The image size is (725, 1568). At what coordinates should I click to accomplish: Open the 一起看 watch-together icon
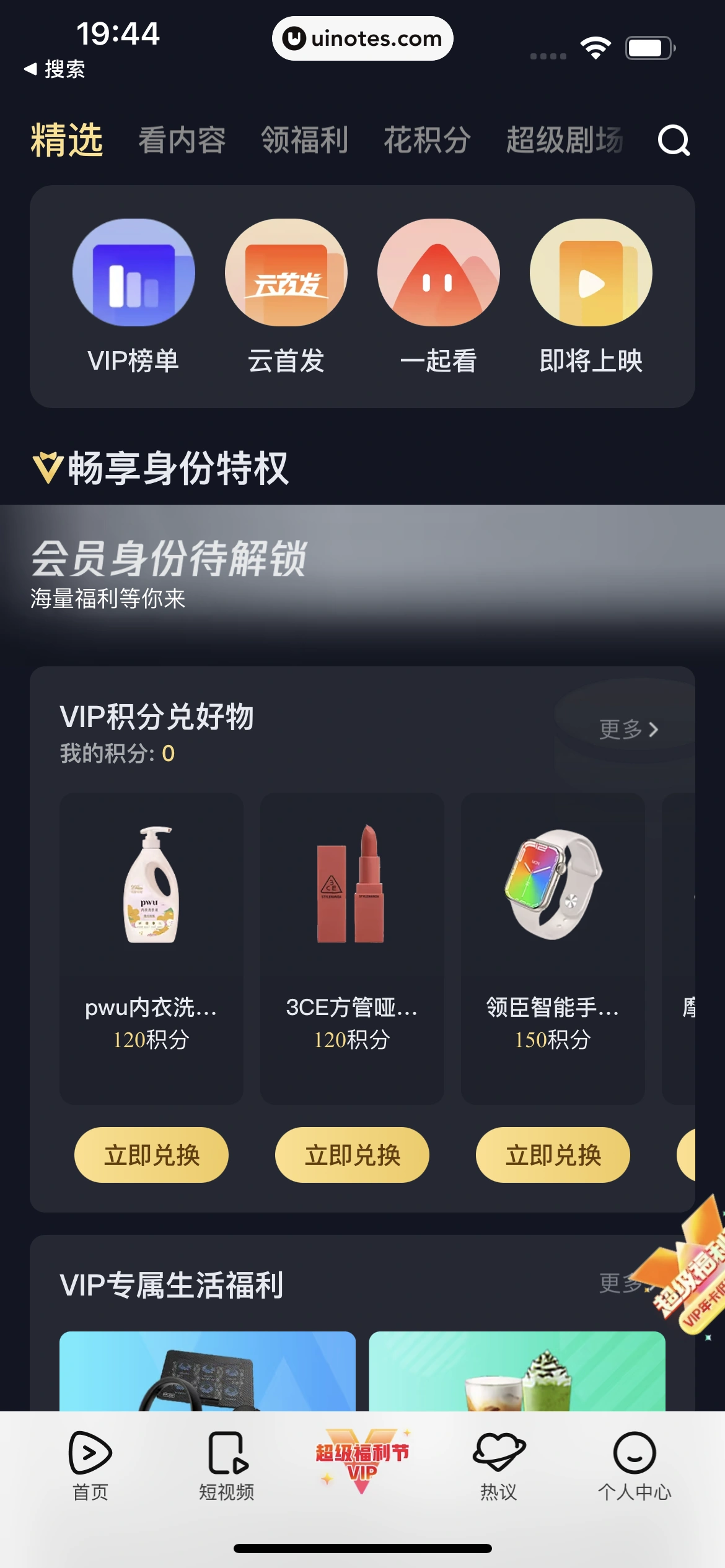[439, 272]
